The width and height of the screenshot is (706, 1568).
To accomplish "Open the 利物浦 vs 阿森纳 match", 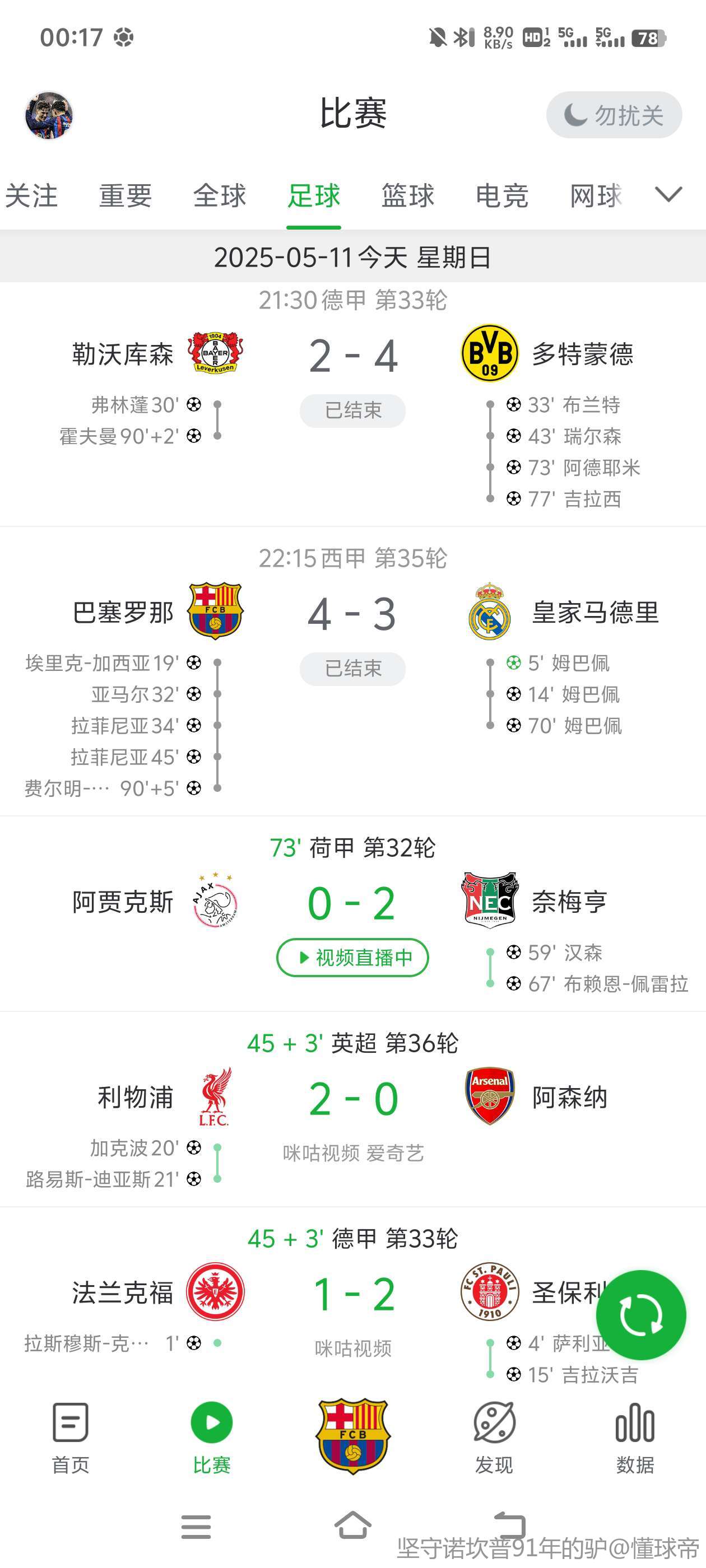I will pyautogui.click(x=352, y=1099).
